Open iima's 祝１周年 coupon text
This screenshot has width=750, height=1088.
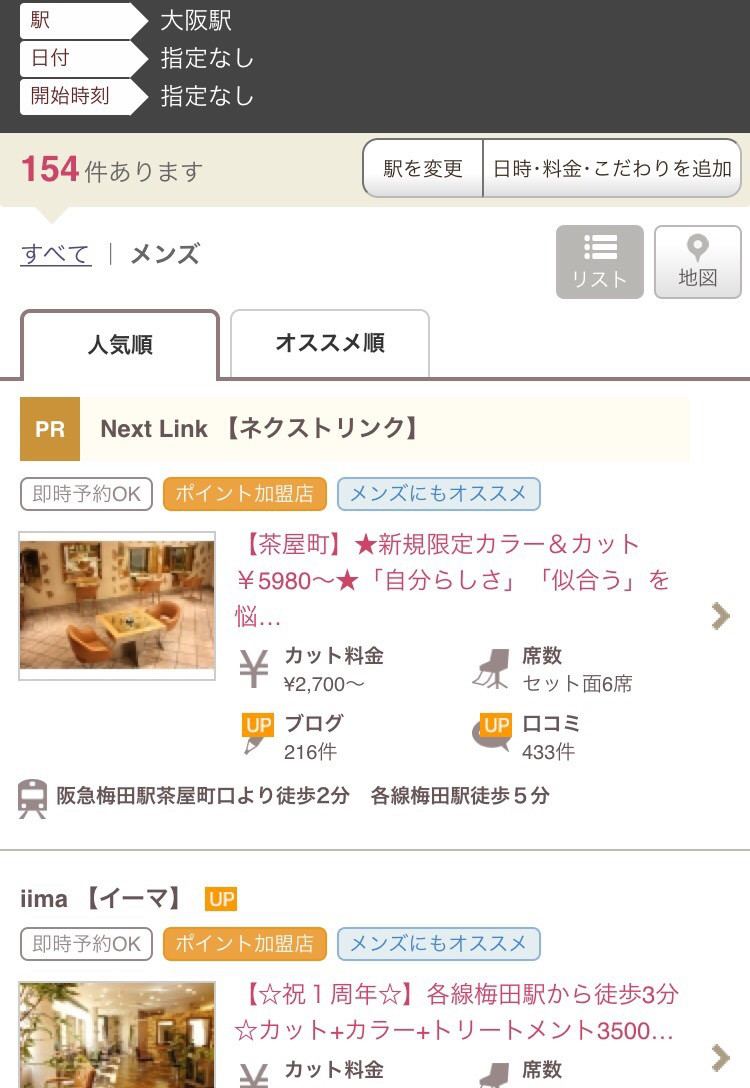pos(455,1012)
